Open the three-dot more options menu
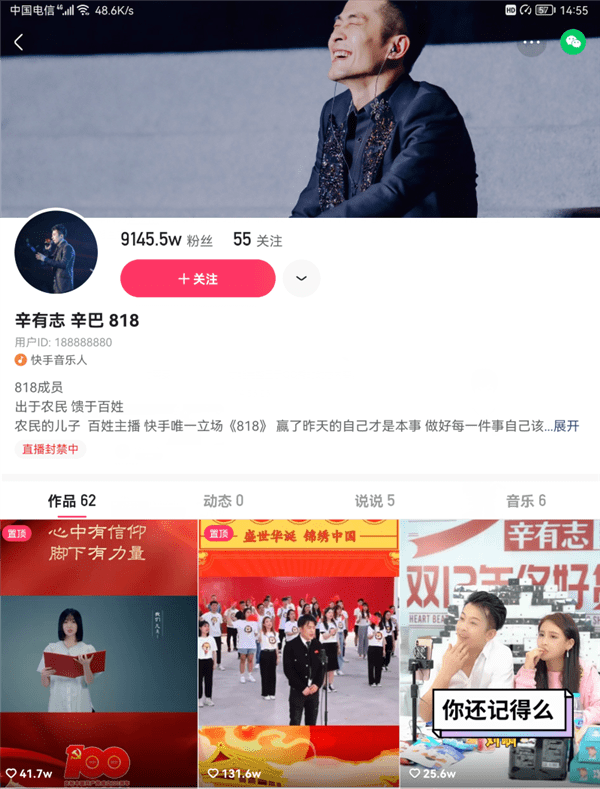 531,43
